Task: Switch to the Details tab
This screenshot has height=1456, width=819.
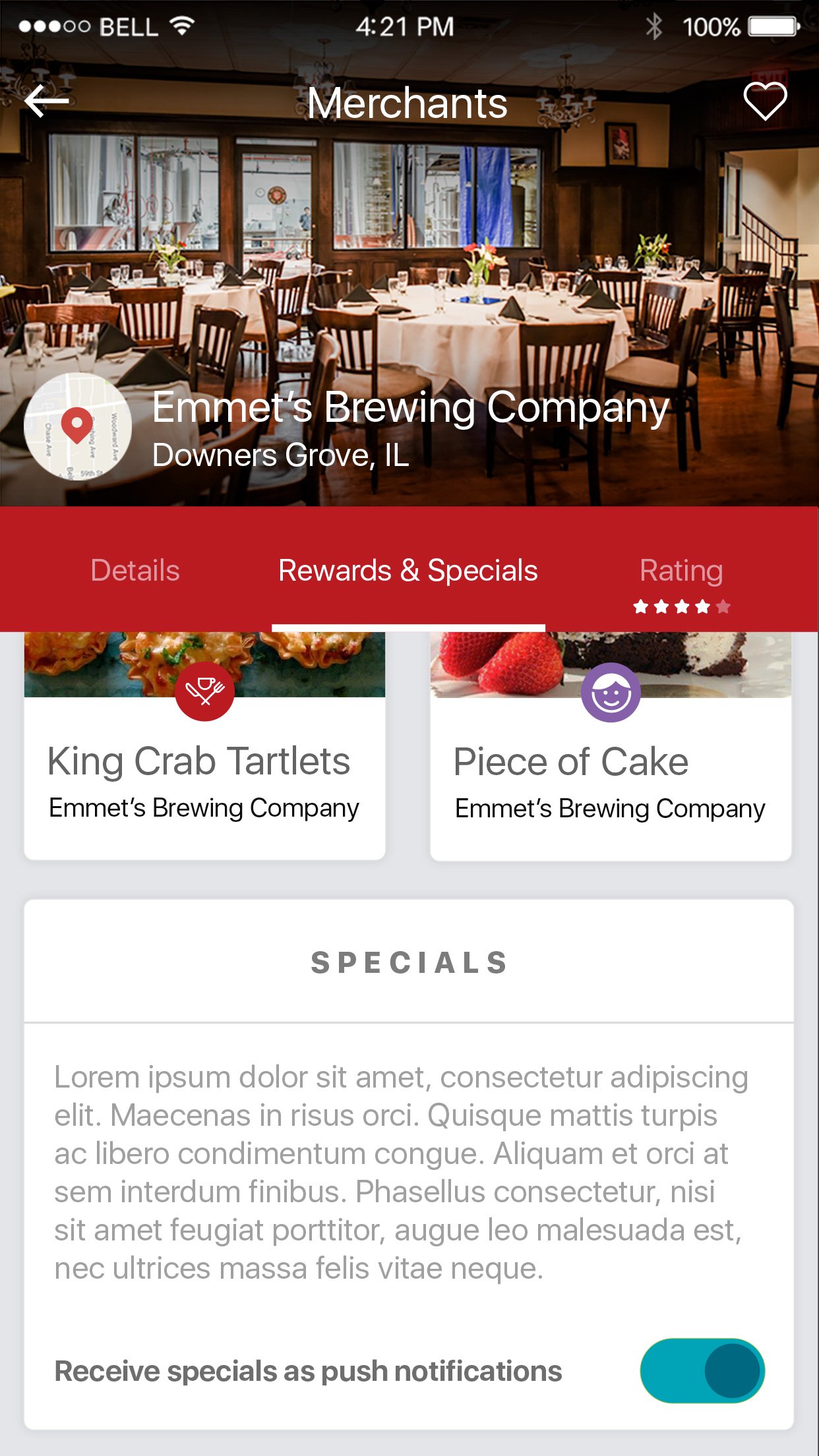Action: tap(135, 571)
